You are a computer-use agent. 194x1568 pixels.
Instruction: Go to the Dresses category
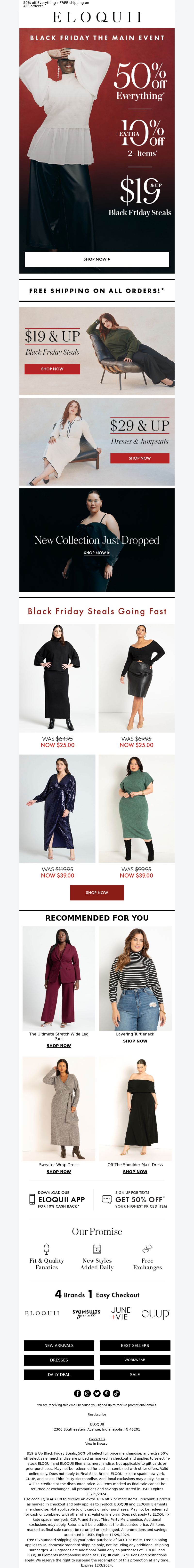[59, 1360]
